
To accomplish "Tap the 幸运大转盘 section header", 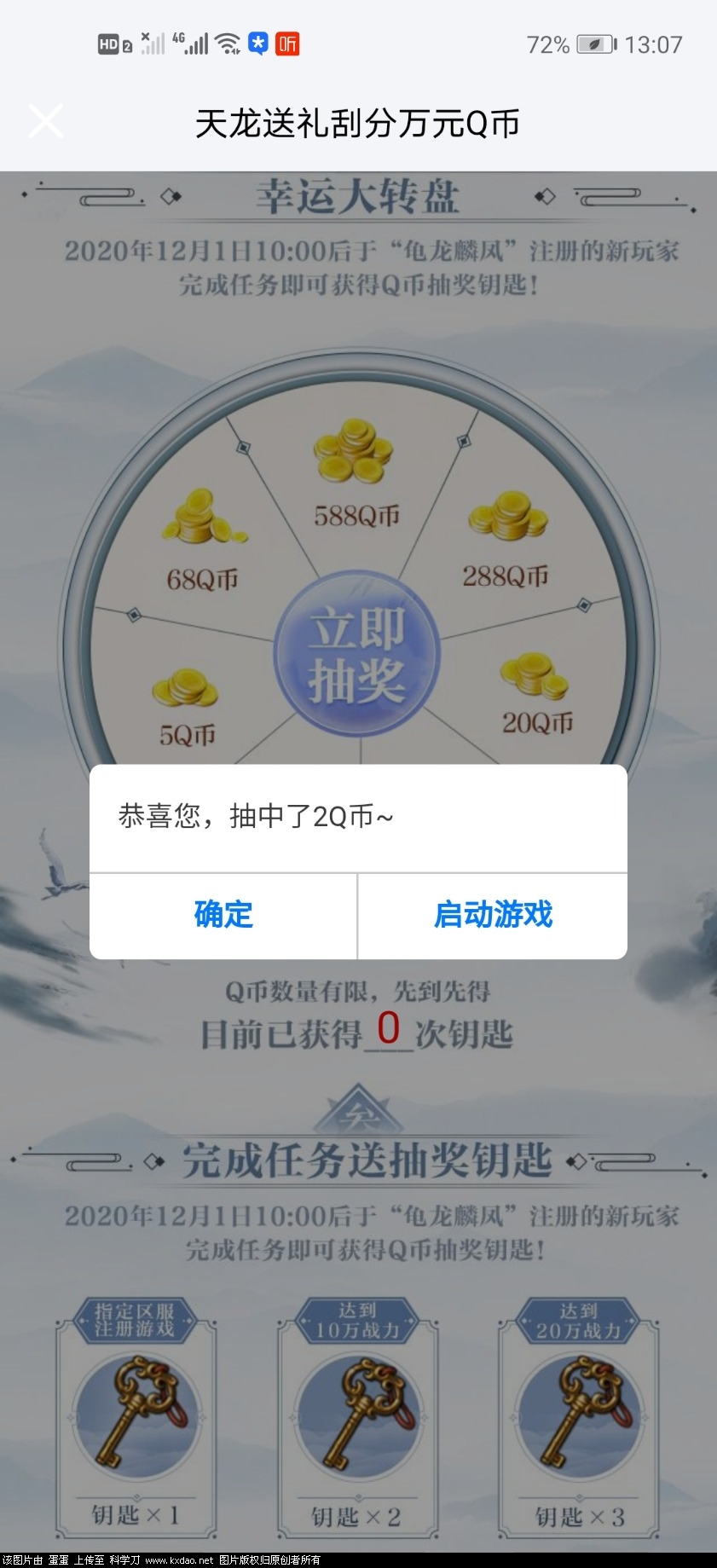I will tap(358, 194).
